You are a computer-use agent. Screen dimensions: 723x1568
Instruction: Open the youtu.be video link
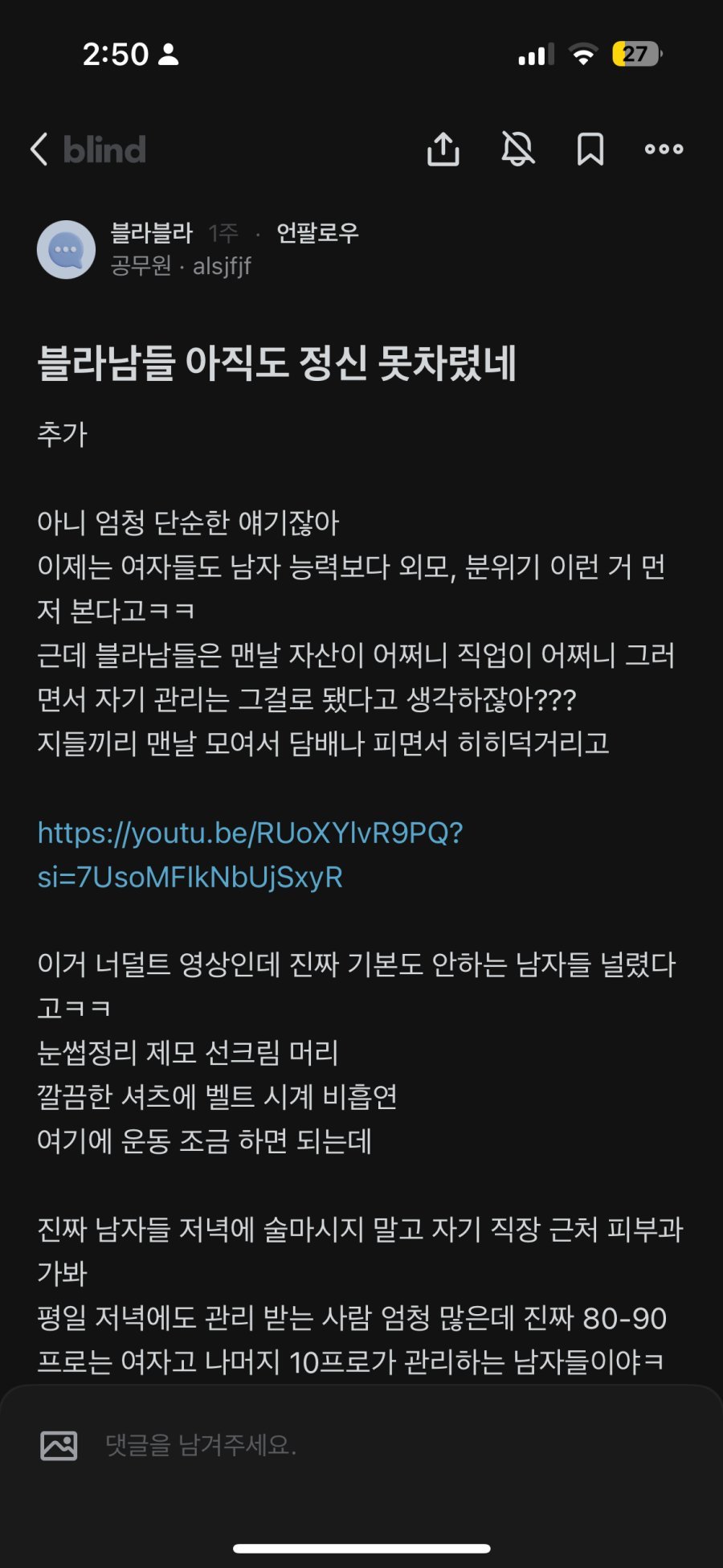[250, 833]
